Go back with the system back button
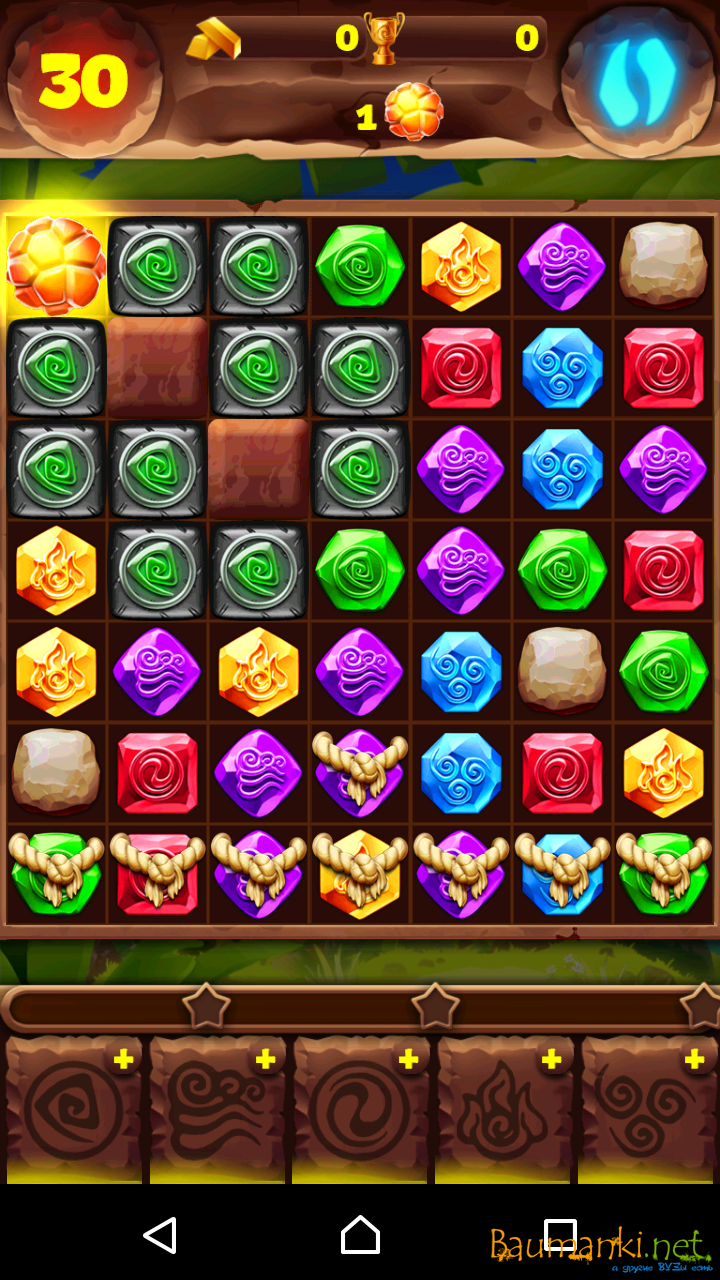This screenshot has width=720, height=1280. (x=160, y=1236)
